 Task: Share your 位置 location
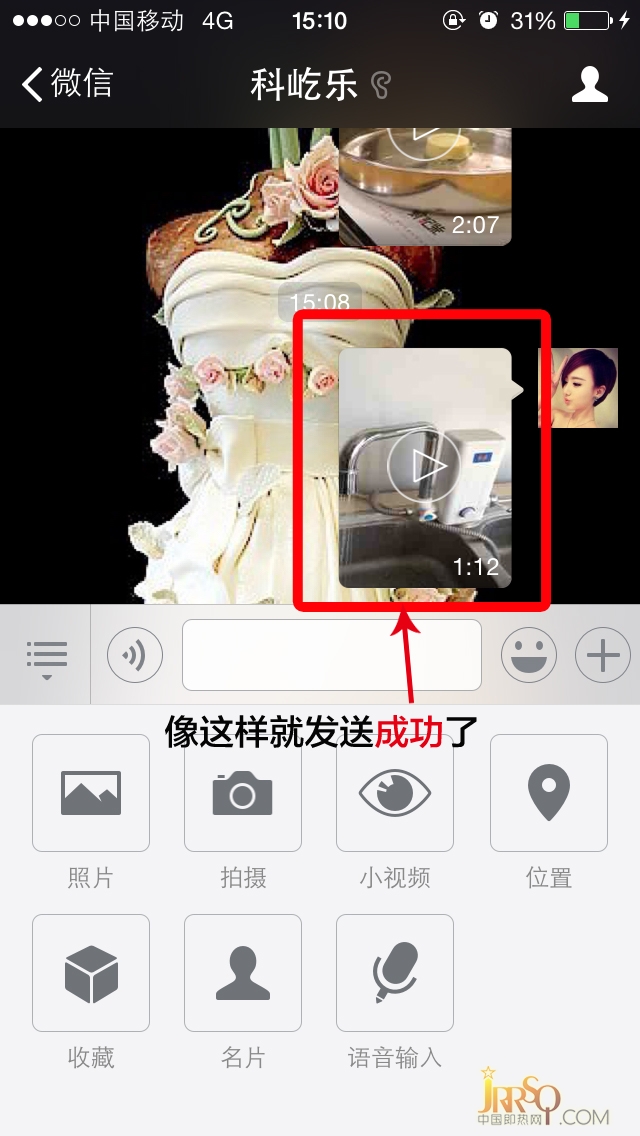pos(548,793)
